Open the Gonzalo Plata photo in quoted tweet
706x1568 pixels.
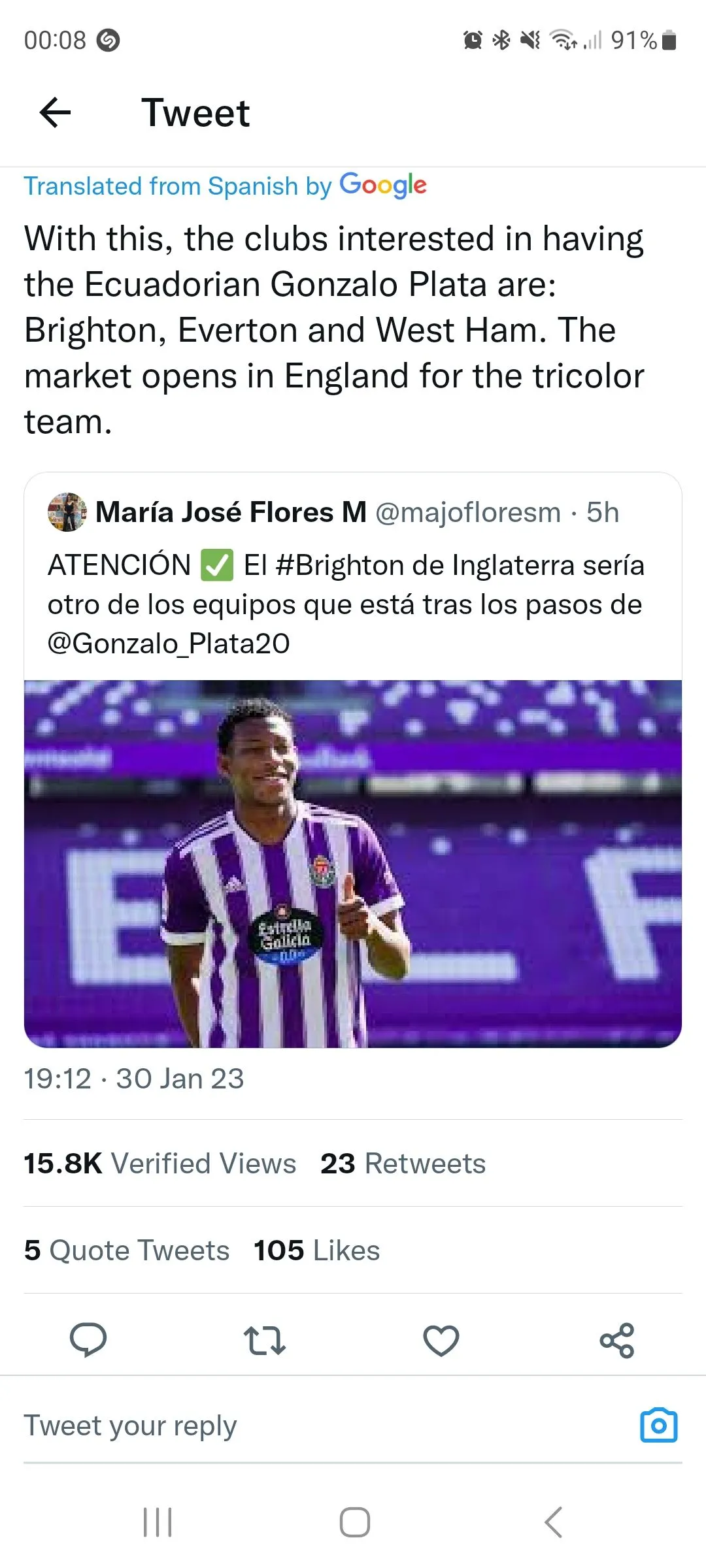[353, 864]
